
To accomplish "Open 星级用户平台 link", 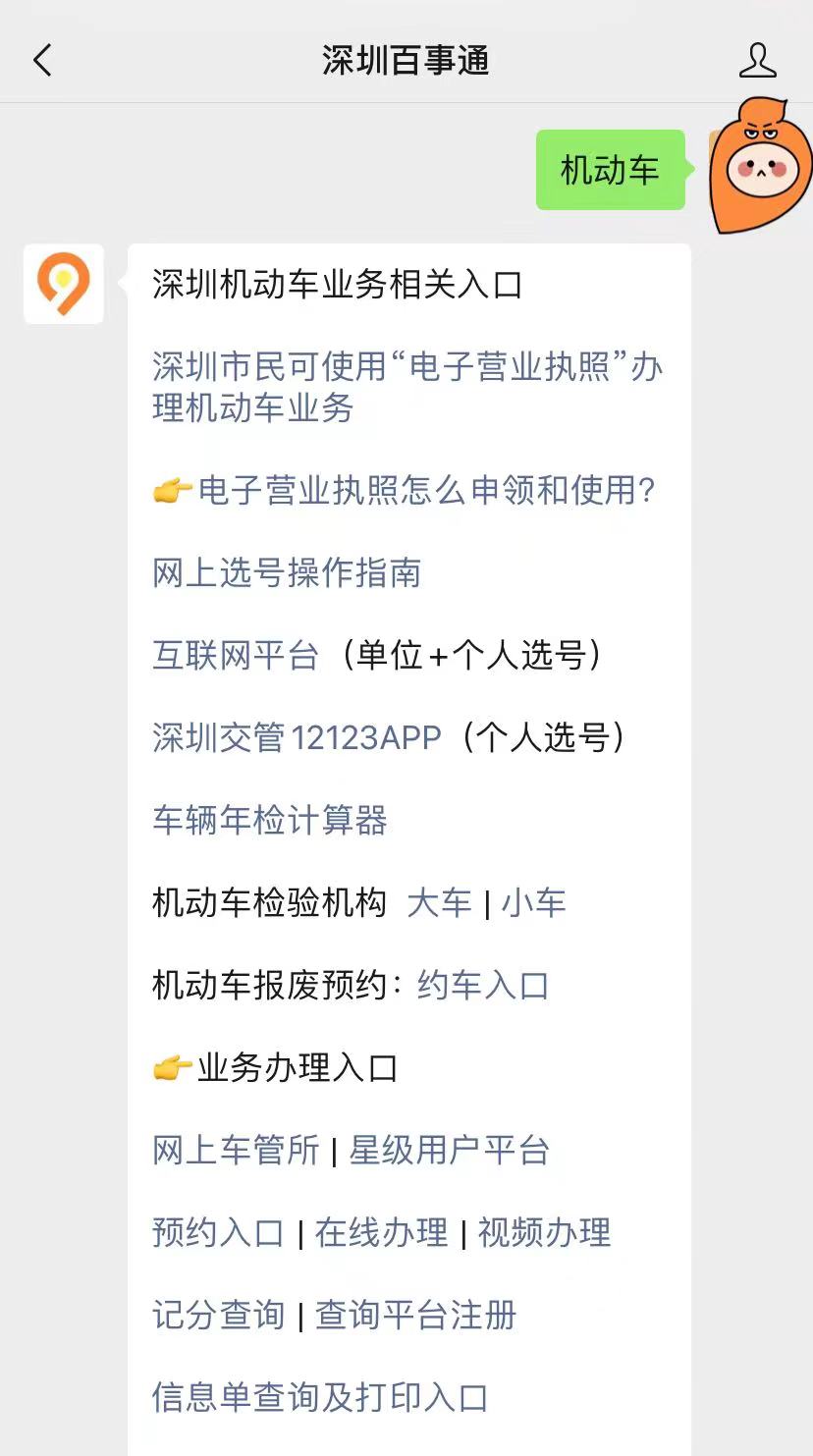I will 449,1150.
